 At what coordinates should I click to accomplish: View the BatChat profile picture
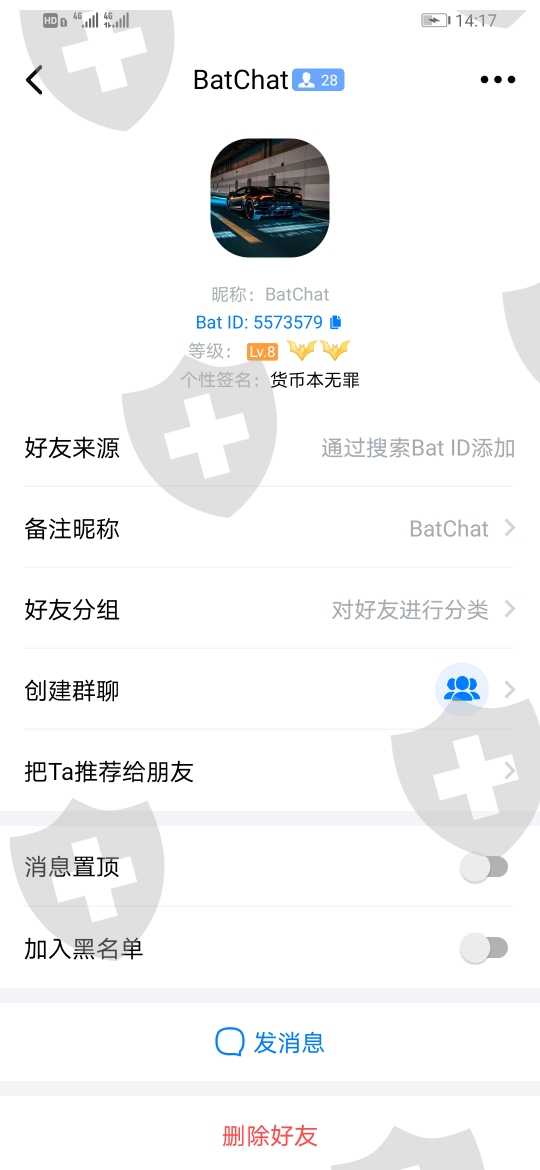point(270,198)
